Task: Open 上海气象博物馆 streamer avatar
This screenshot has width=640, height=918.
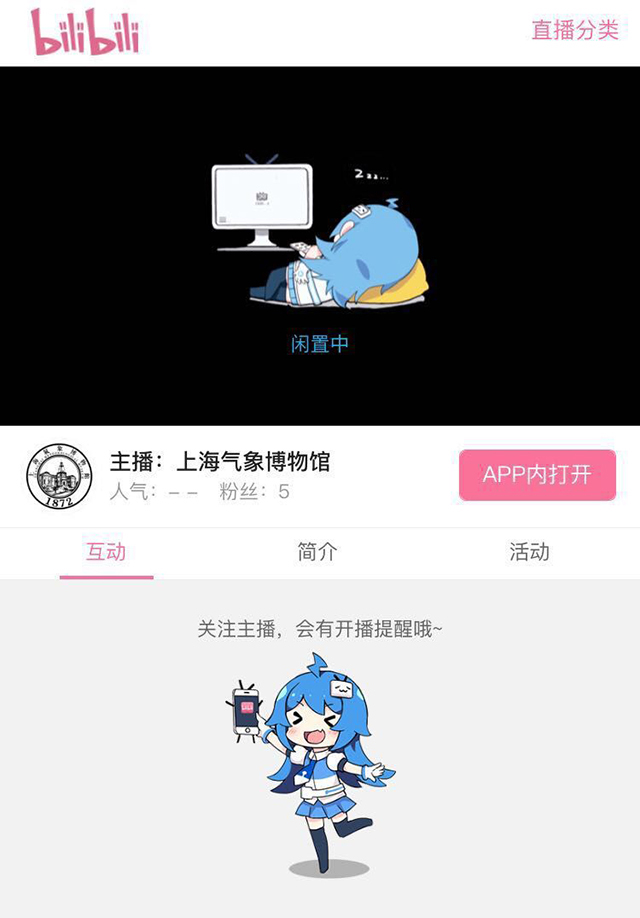Action: coord(59,476)
